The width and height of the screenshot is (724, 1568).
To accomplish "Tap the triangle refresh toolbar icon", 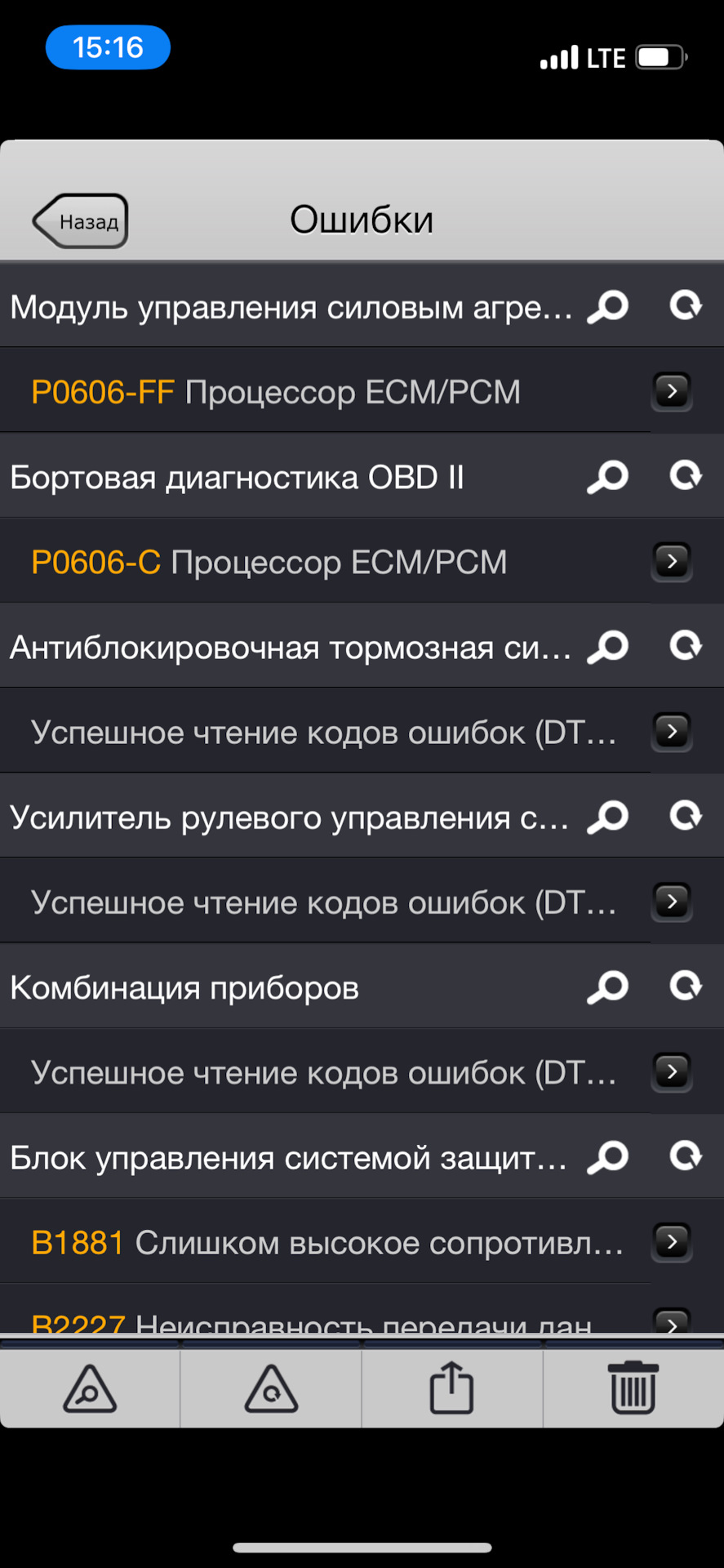I will pyautogui.click(x=271, y=1389).
